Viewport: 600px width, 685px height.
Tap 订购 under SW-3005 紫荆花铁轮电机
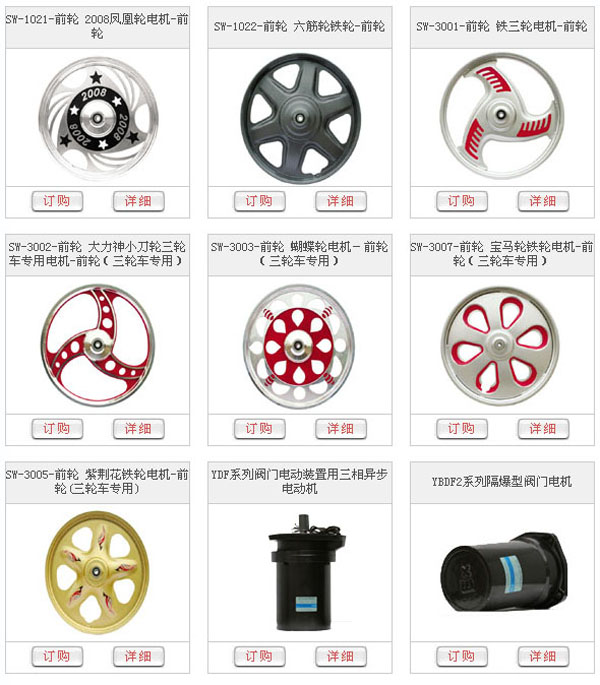pyautogui.click(x=57, y=657)
